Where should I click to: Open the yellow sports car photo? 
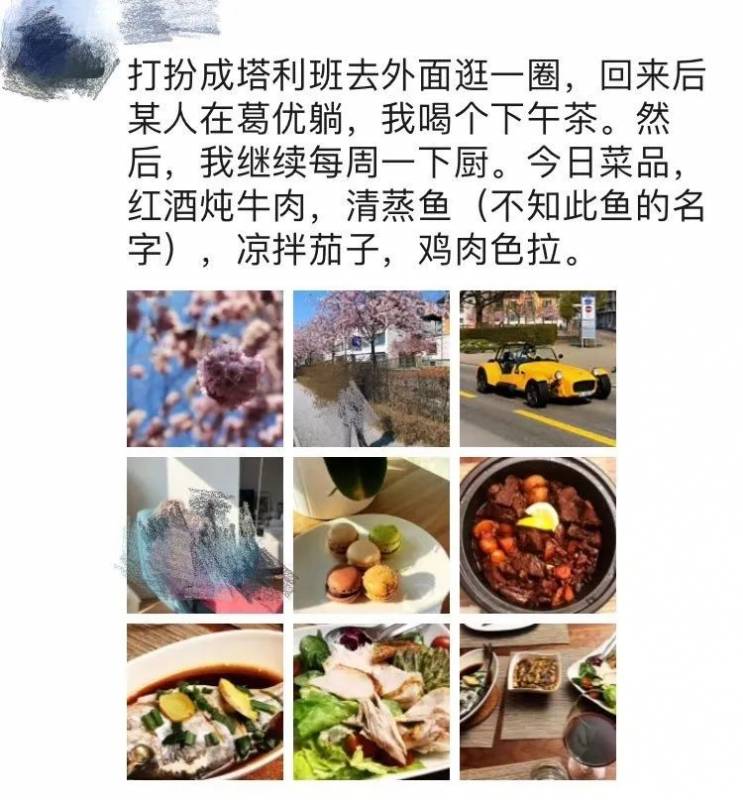pos(538,368)
